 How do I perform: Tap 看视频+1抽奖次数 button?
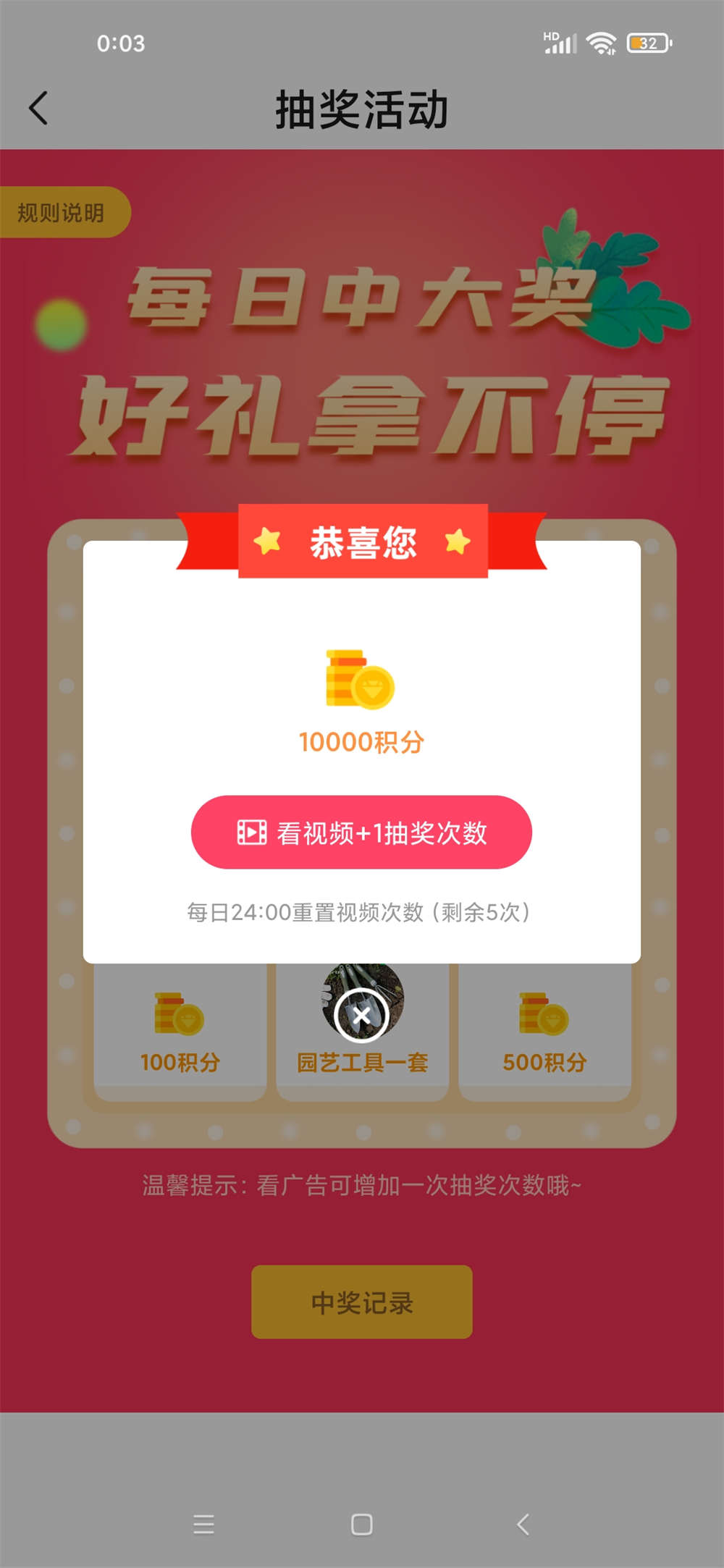[x=361, y=833]
